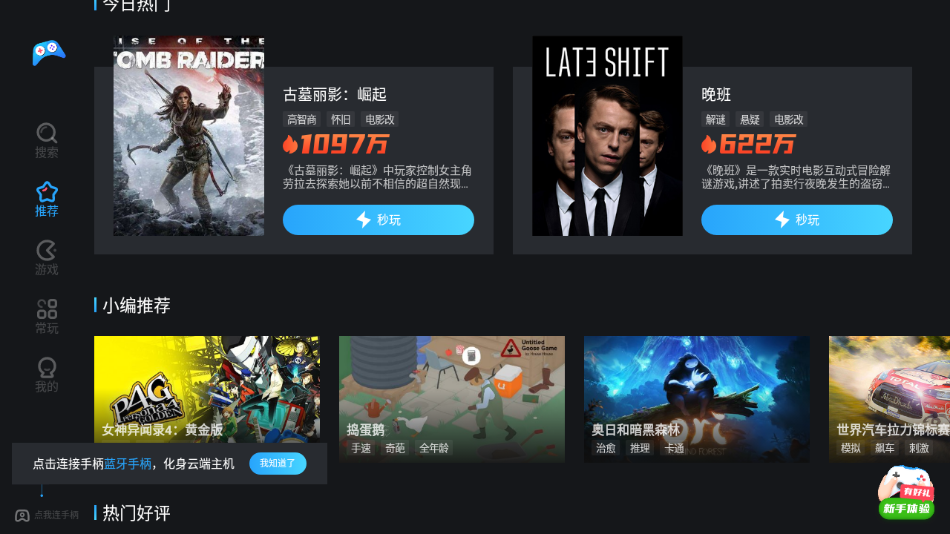Tap 秒玩 for 晚班
The height and width of the screenshot is (534, 950).
(x=796, y=220)
